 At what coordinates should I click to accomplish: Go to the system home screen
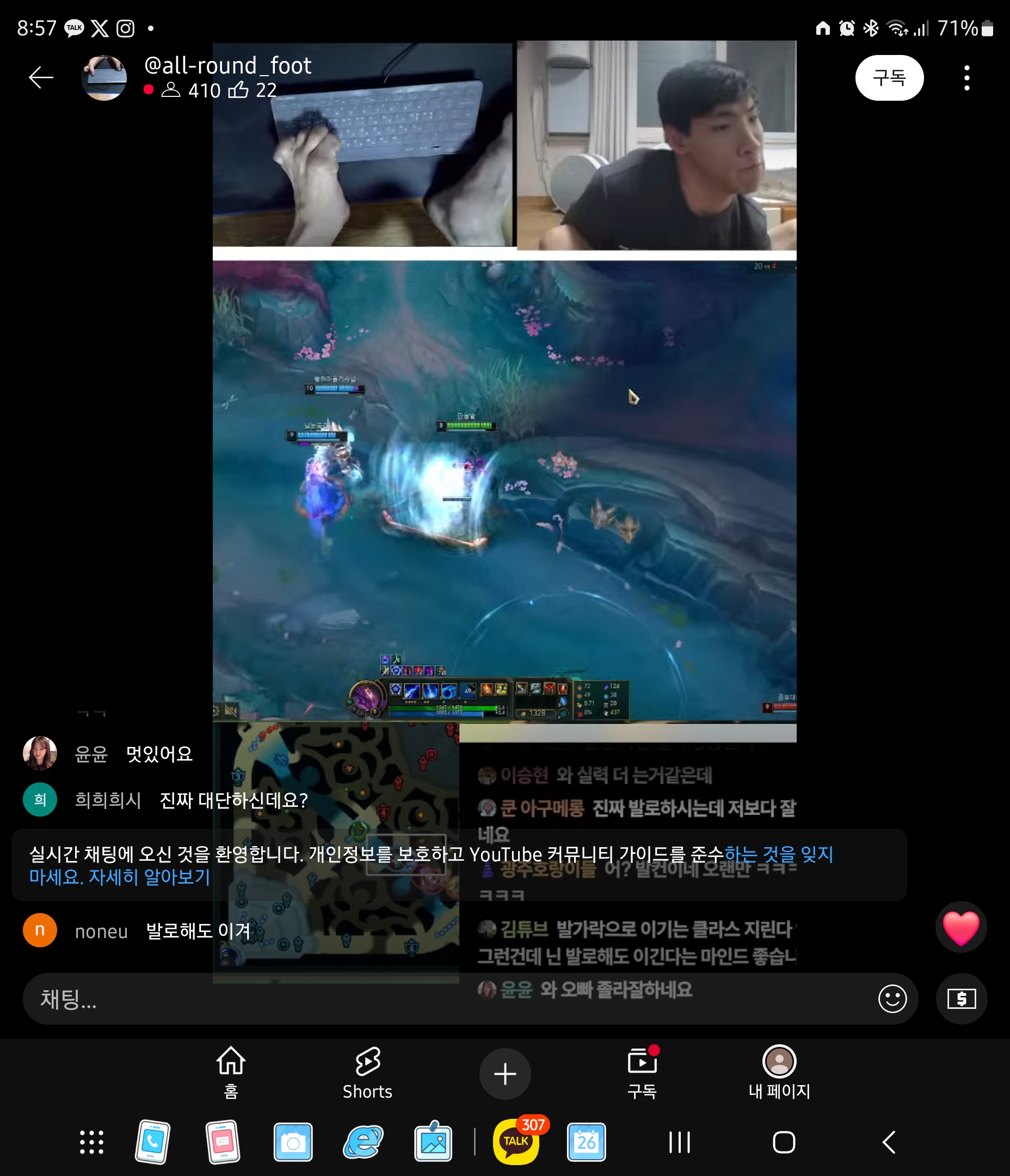tap(784, 1142)
